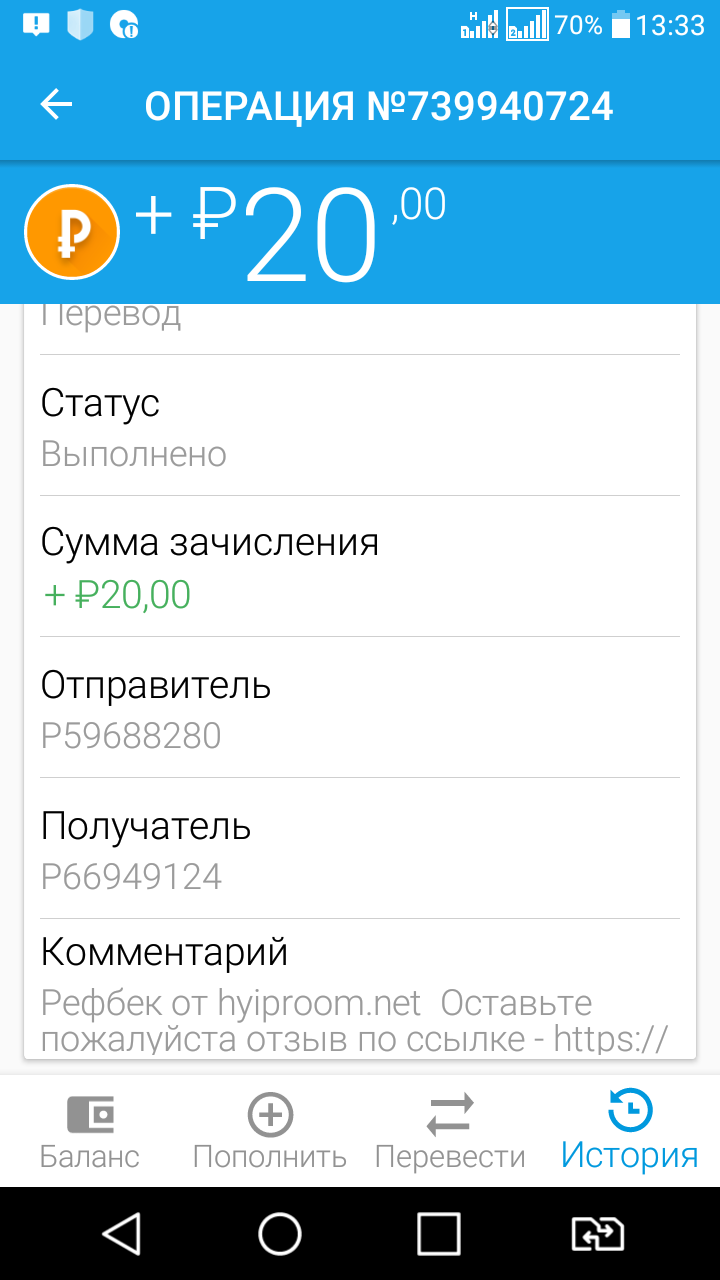720x1280 pixels.
Task: Open the recent apps overview
Action: pyautogui.click(x=438, y=1234)
